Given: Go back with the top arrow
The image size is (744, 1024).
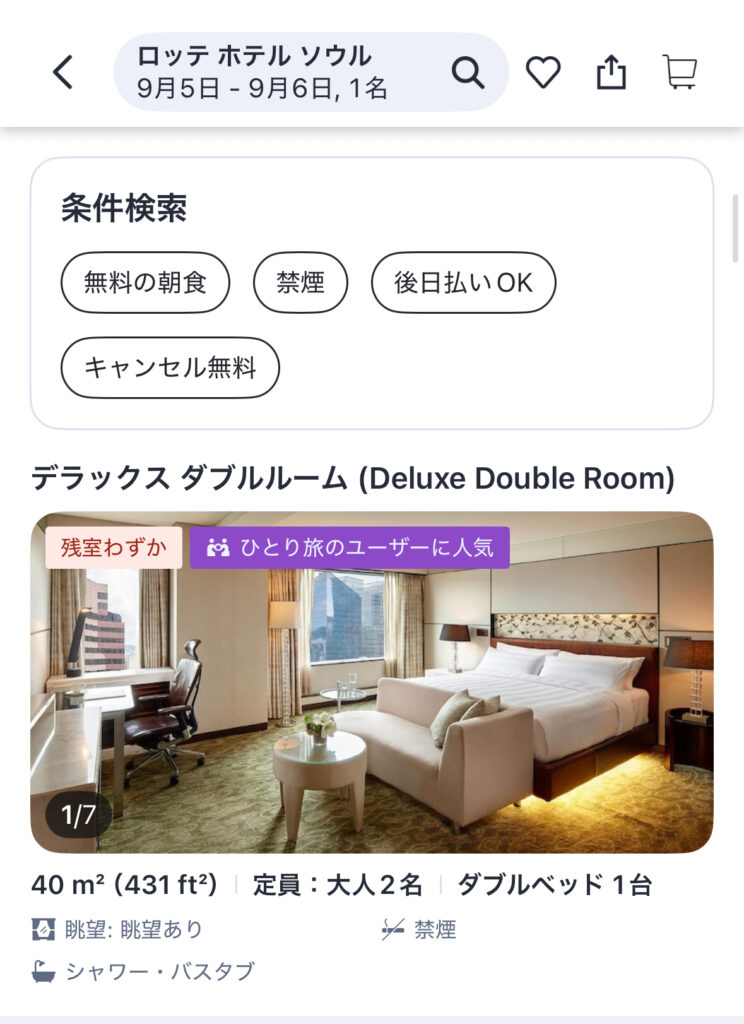Looking at the screenshot, I should coord(63,72).
